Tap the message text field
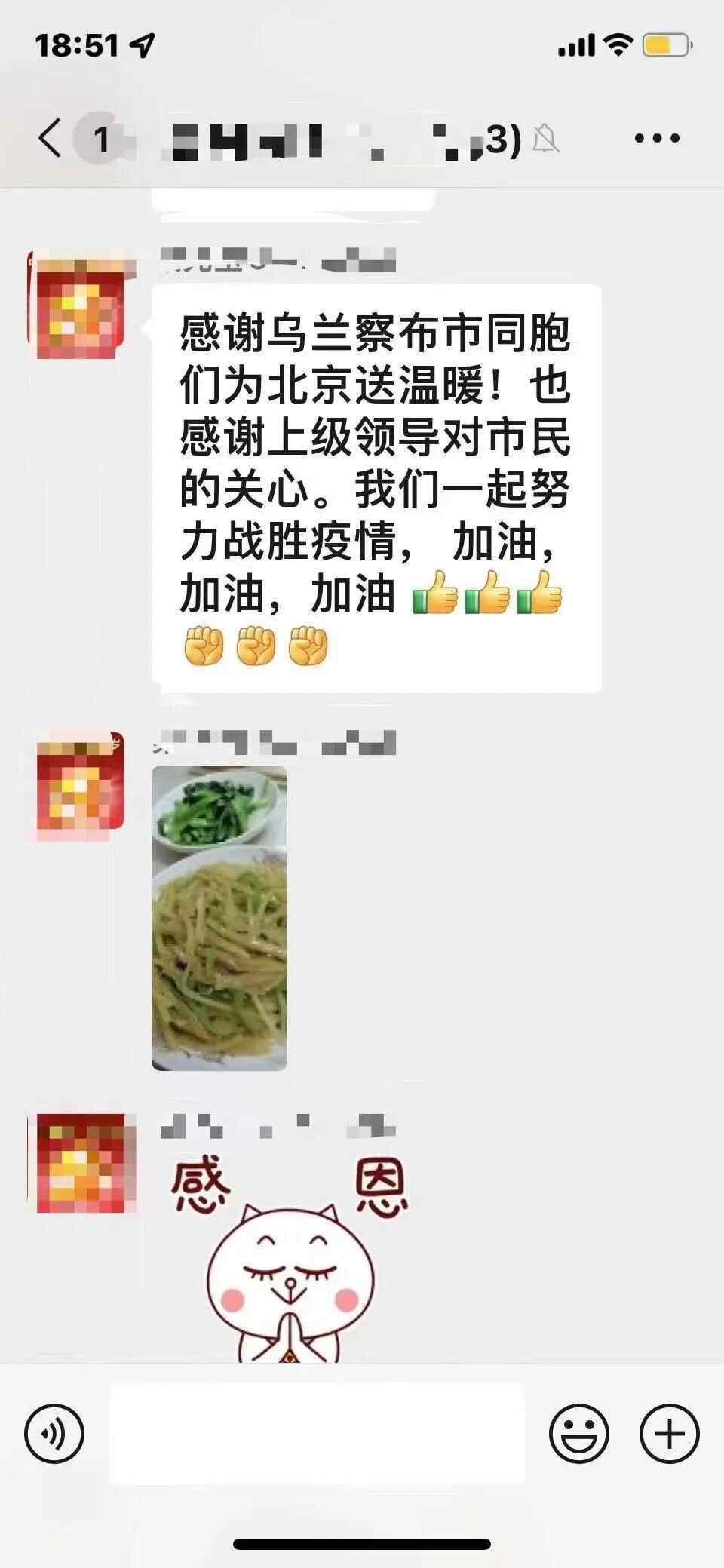 coord(317,1434)
